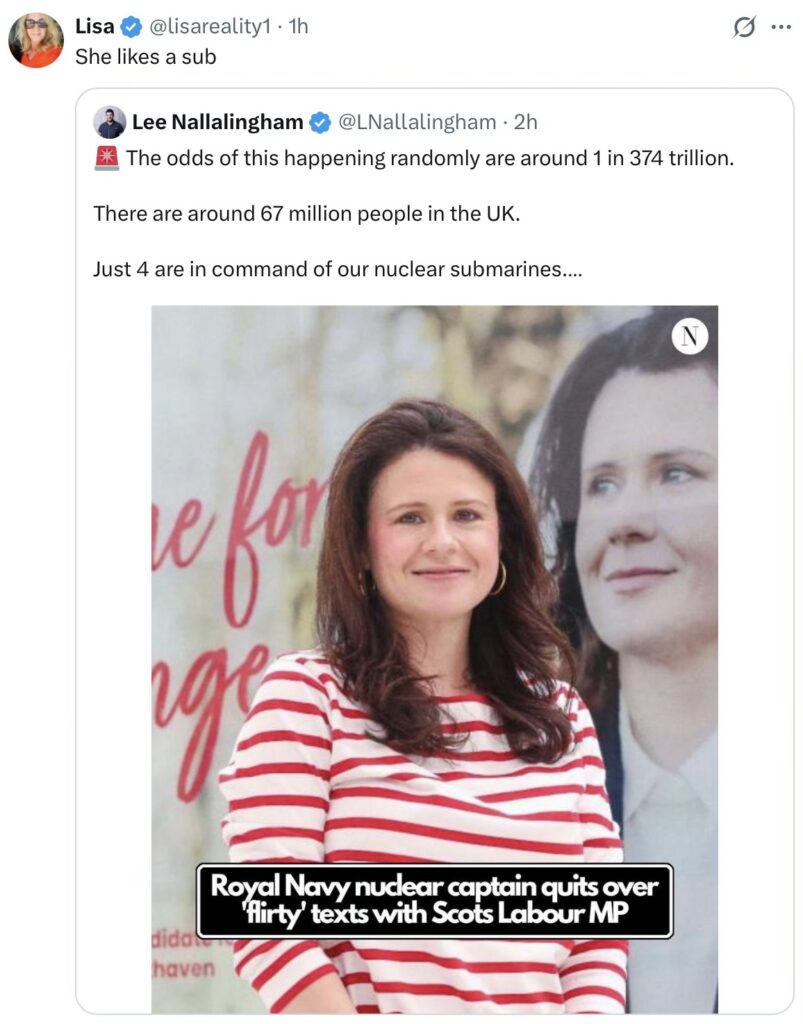Image resolution: width=803 pixels, height=1024 pixels.
Task: Tap the Grok icon beside the options menu
Action: pyautogui.click(x=744, y=28)
